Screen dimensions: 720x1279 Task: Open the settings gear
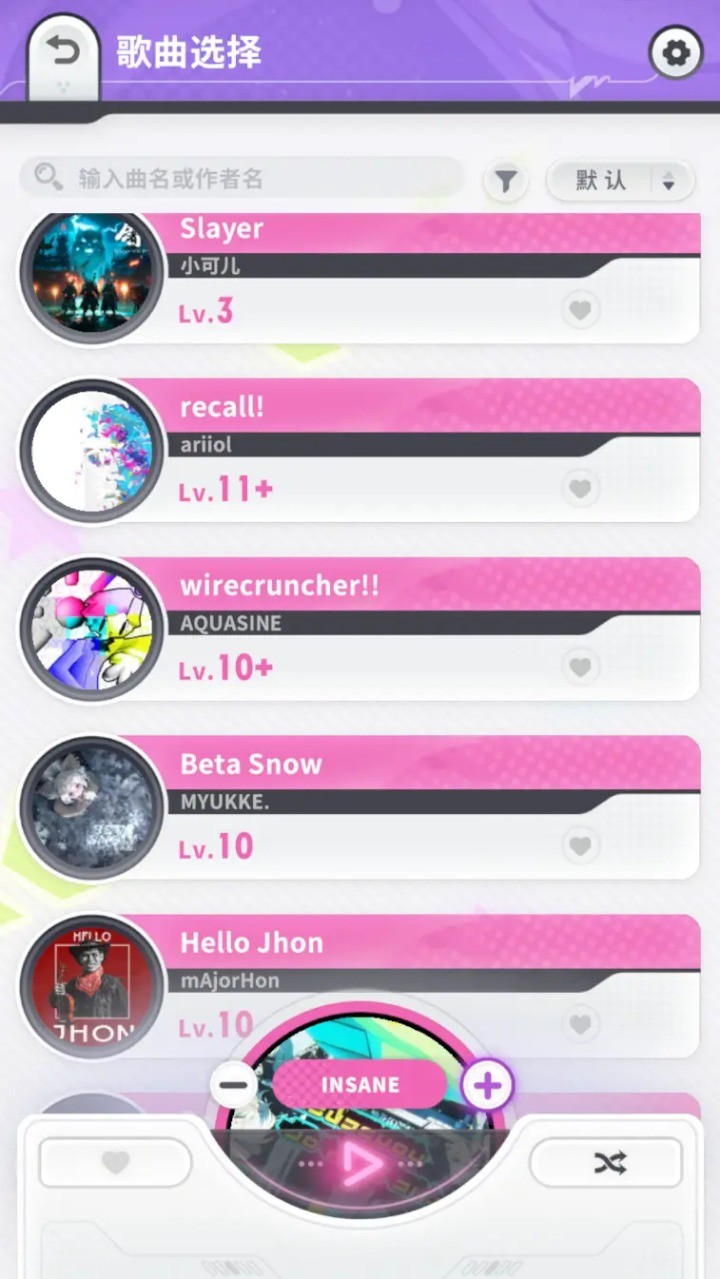coord(676,53)
